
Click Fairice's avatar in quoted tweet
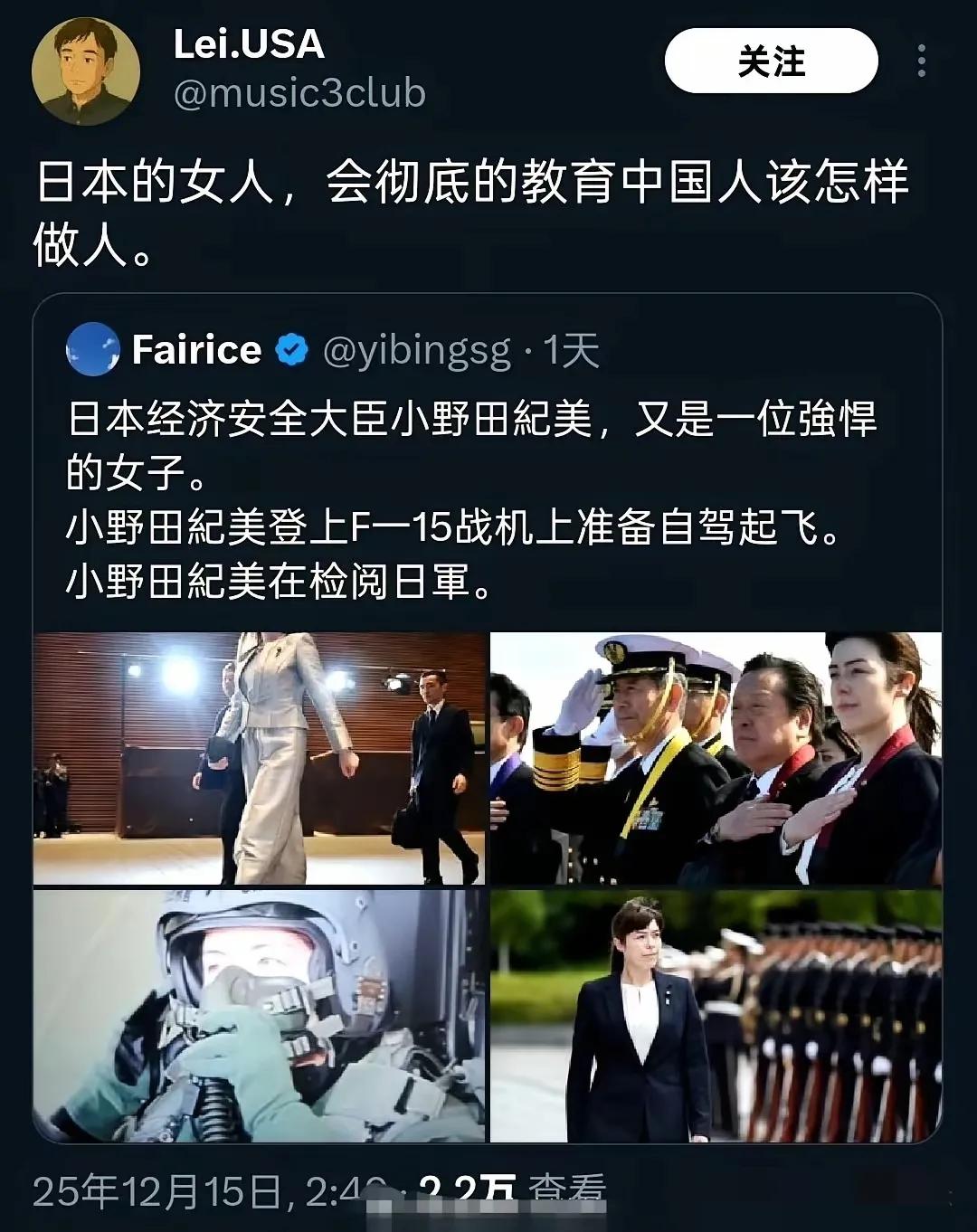point(91,348)
